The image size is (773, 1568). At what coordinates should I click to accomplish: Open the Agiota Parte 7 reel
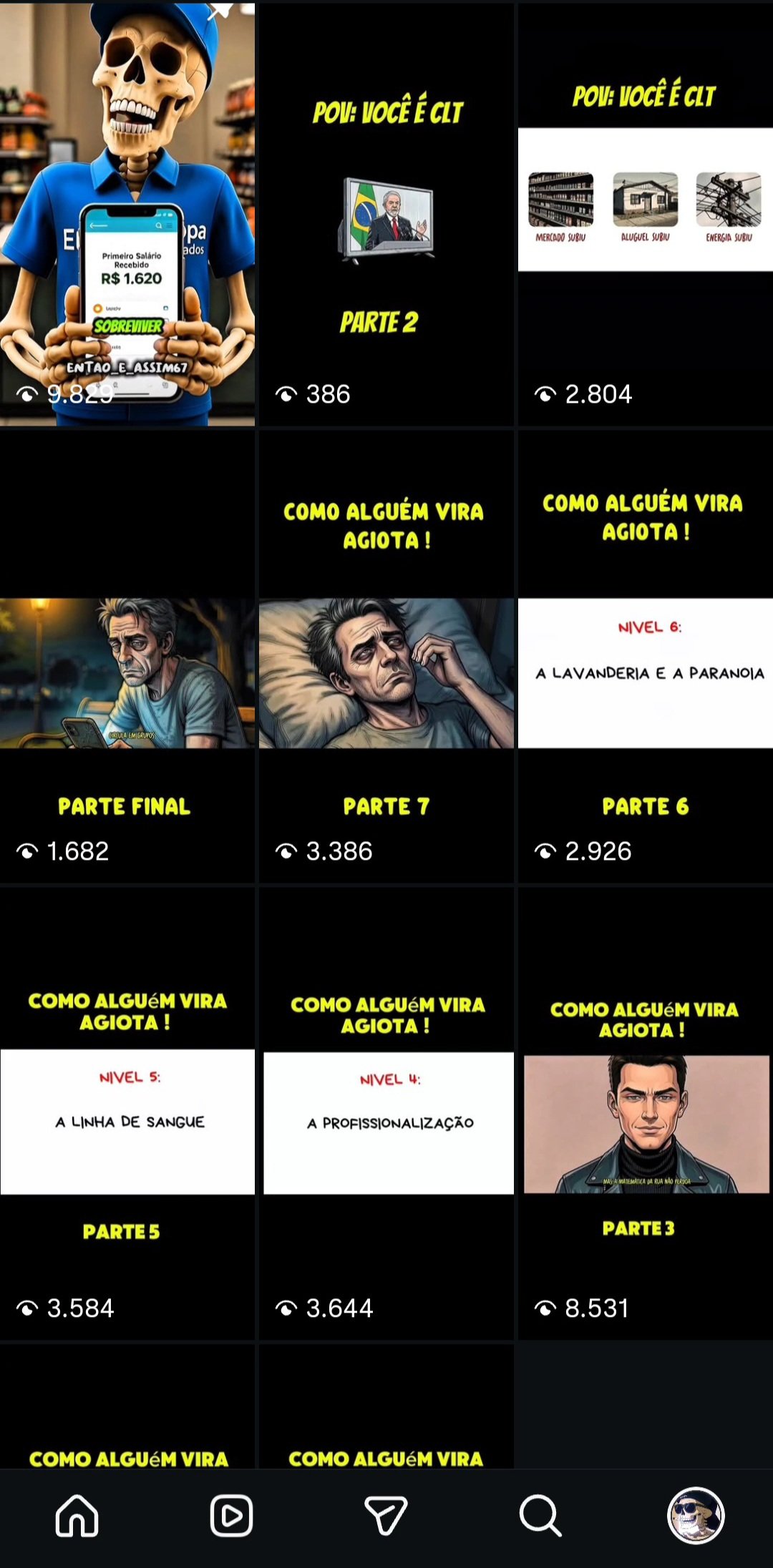click(386, 658)
